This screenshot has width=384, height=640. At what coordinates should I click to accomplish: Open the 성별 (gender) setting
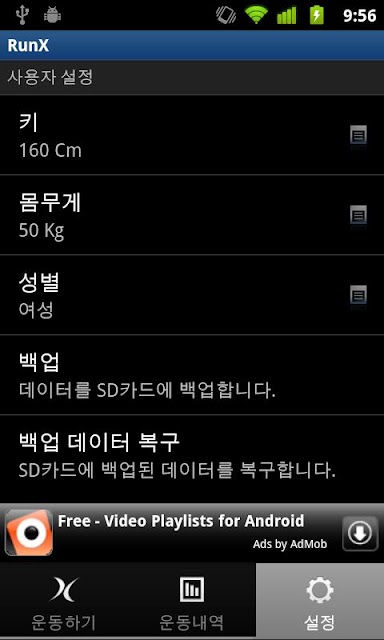point(192,295)
